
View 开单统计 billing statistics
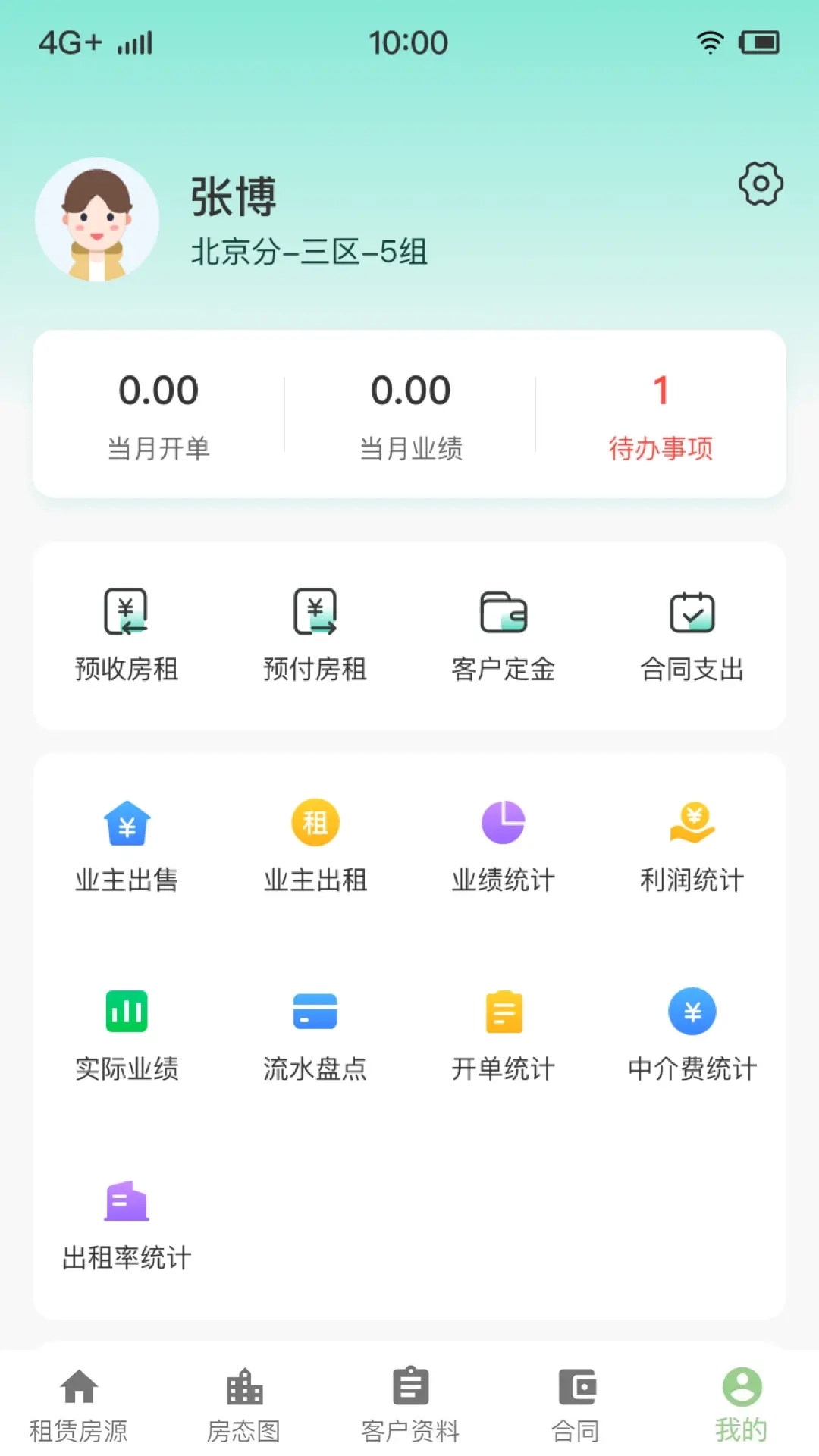click(x=503, y=1035)
